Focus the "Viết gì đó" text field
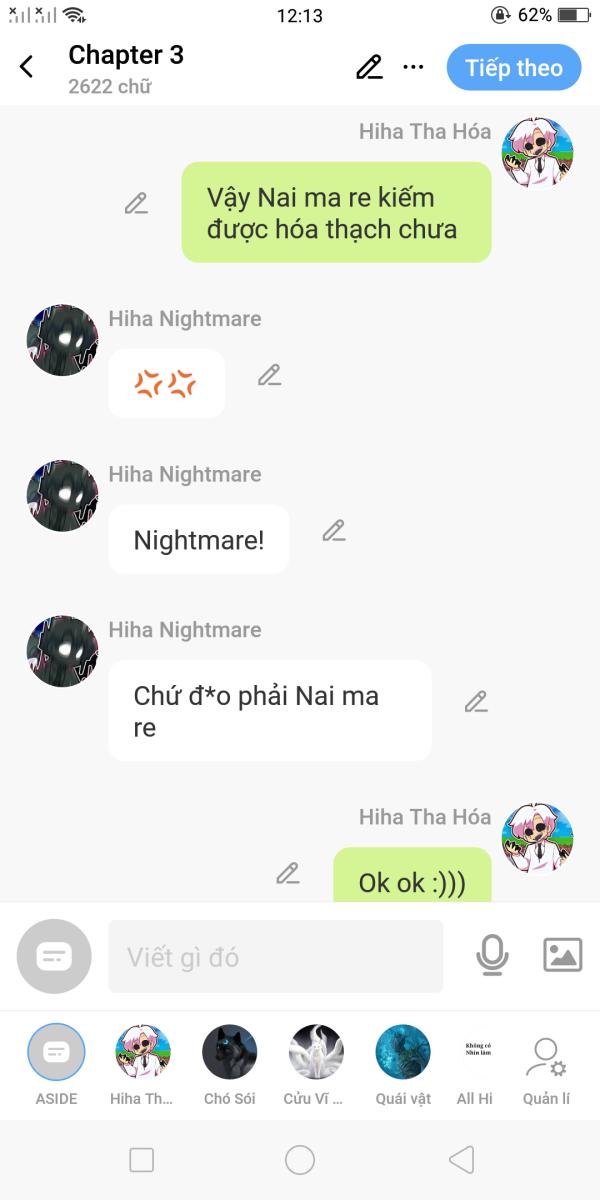This screenshot has width=600, height=1200. (x=275, y=957)
